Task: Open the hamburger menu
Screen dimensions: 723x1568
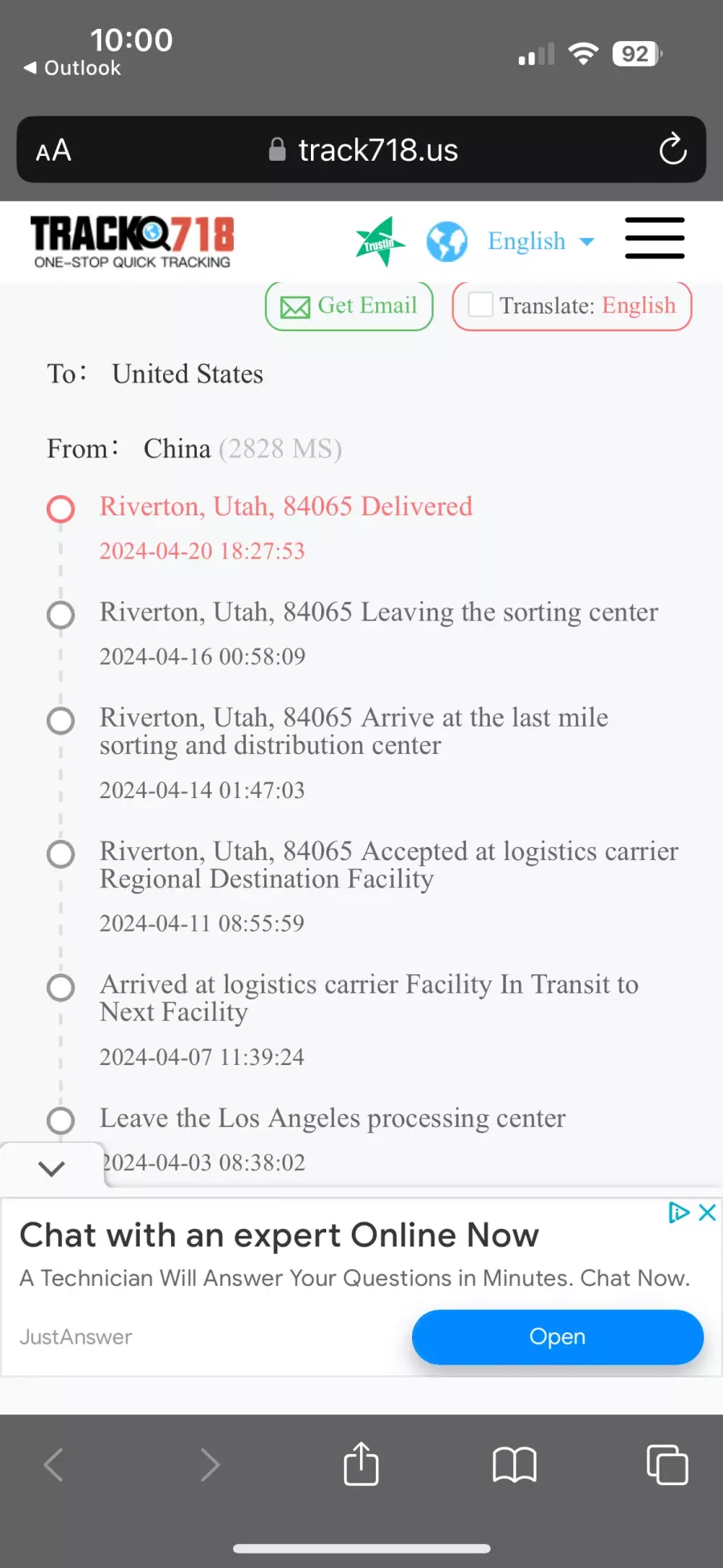Action: (x=655, y=238)
